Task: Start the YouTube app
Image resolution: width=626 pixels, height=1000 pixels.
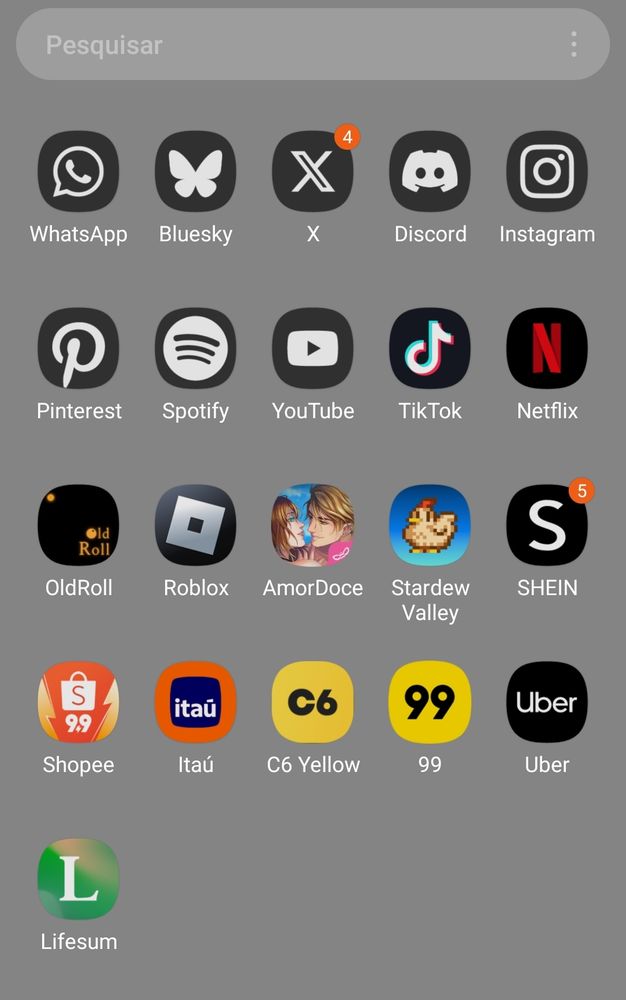Action: [313, 349]
